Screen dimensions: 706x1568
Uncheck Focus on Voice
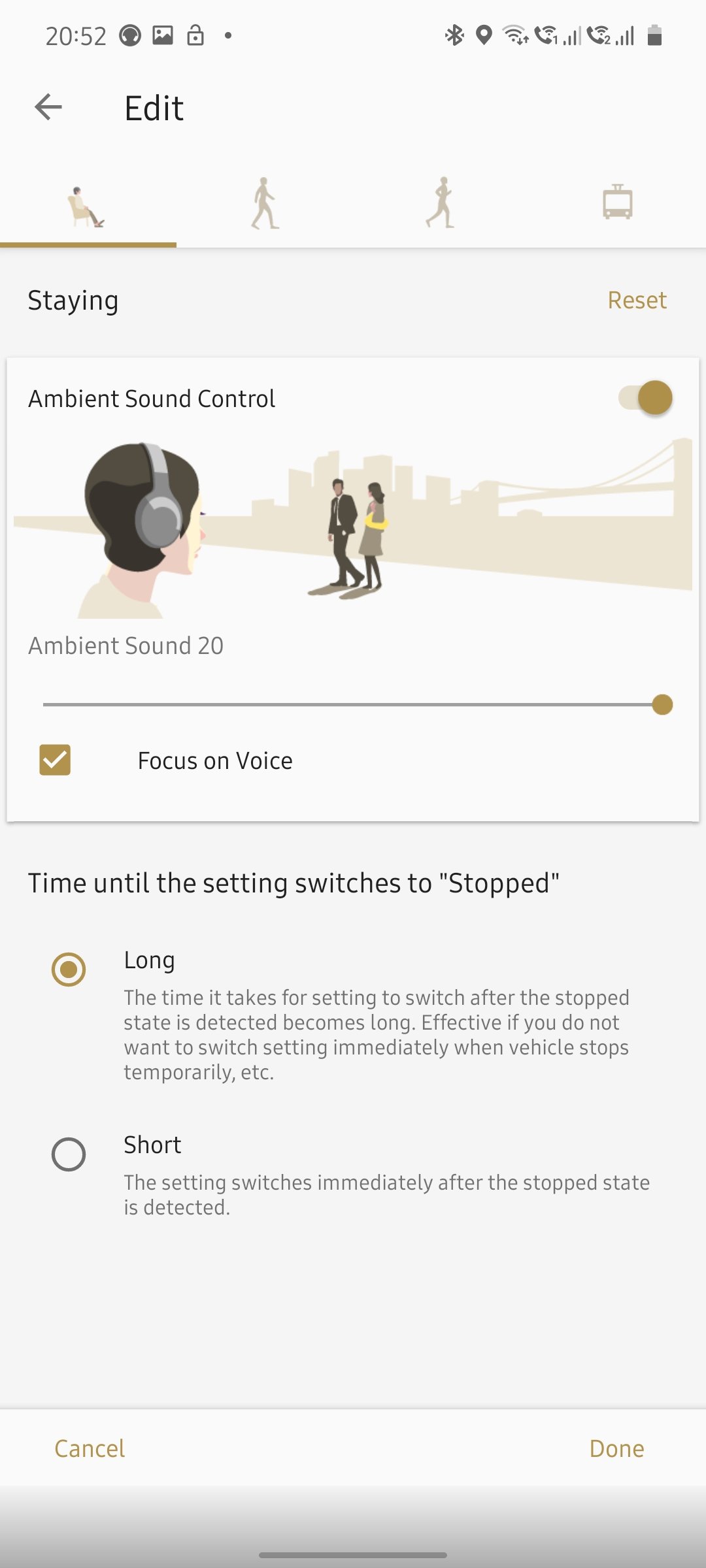[55, 760]
